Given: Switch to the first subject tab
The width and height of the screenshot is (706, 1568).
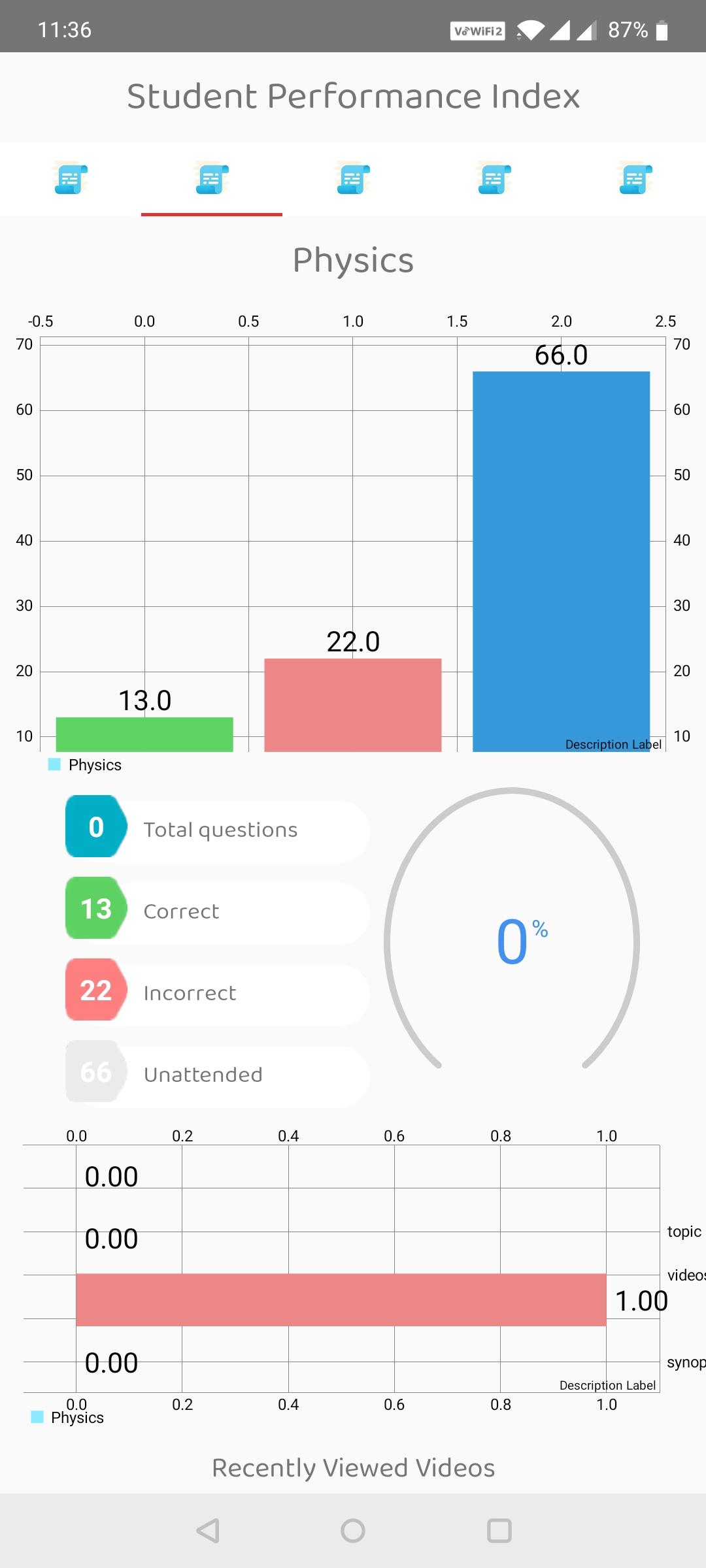Looking at the screenshot, I should click(71, 178).
